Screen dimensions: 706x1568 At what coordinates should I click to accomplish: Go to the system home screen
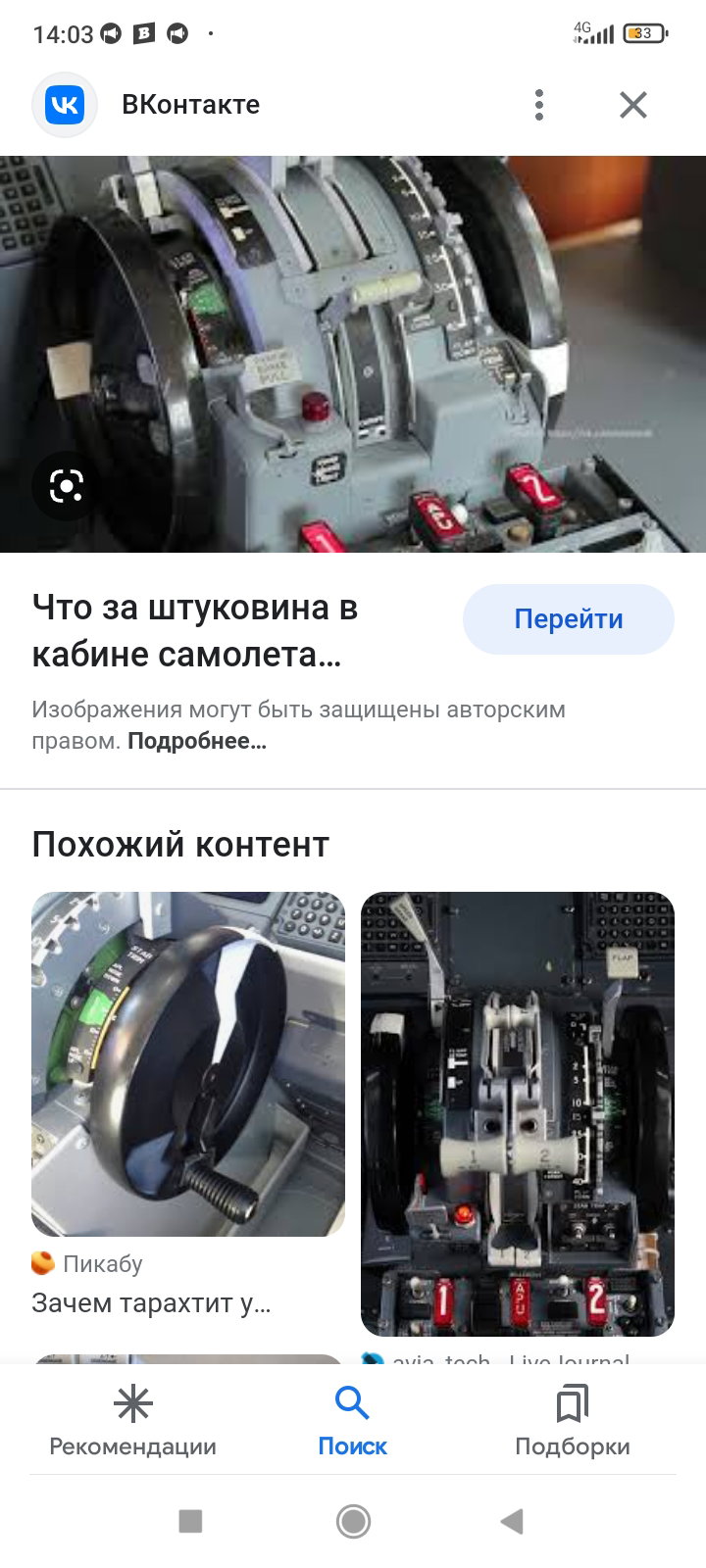pos(353,1521)
